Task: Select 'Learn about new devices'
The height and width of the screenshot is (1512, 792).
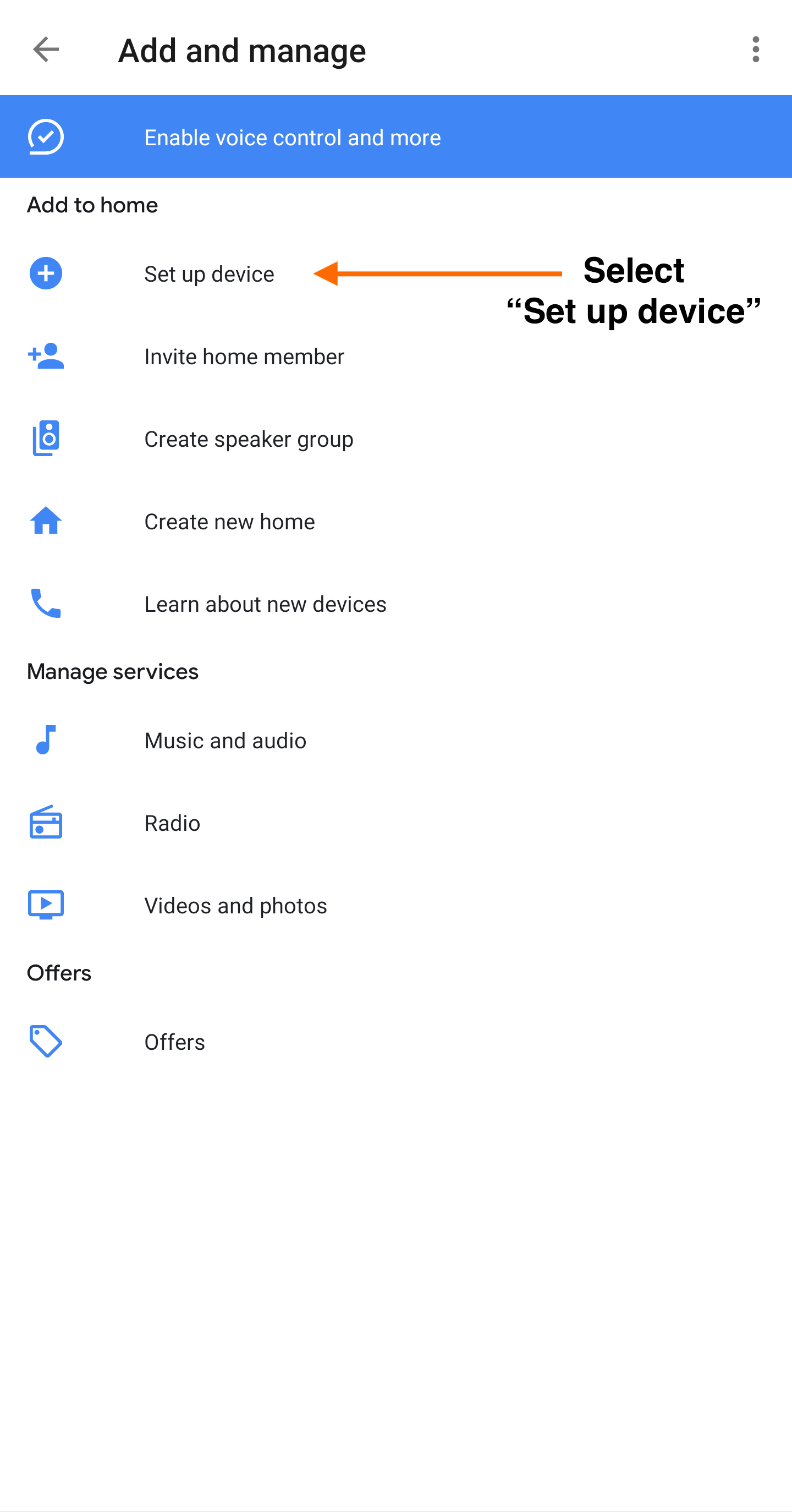Action: pos(265,604)
